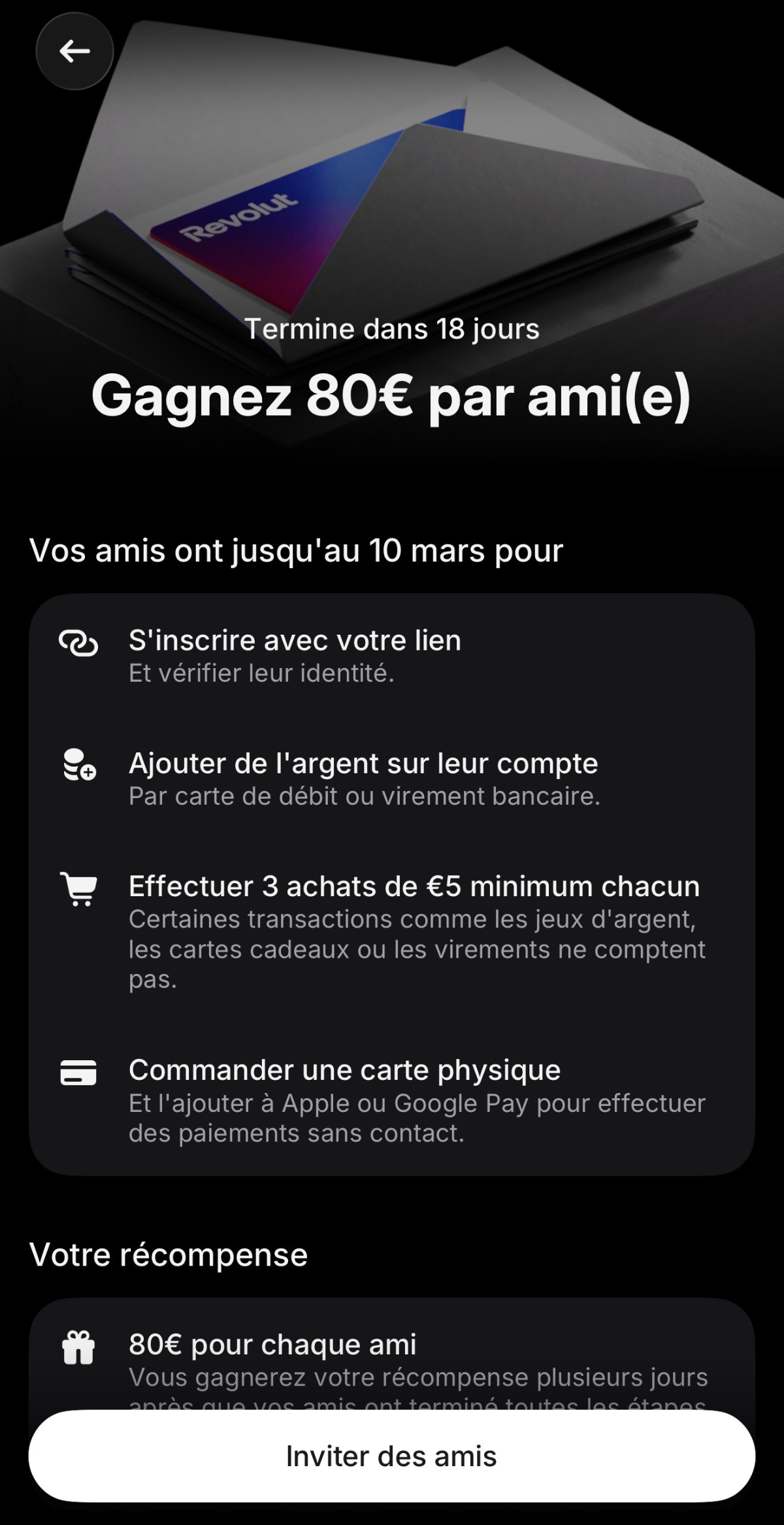
Task: Click the 80€ pour chaque ami reward card
Action: click(392, 1353)
